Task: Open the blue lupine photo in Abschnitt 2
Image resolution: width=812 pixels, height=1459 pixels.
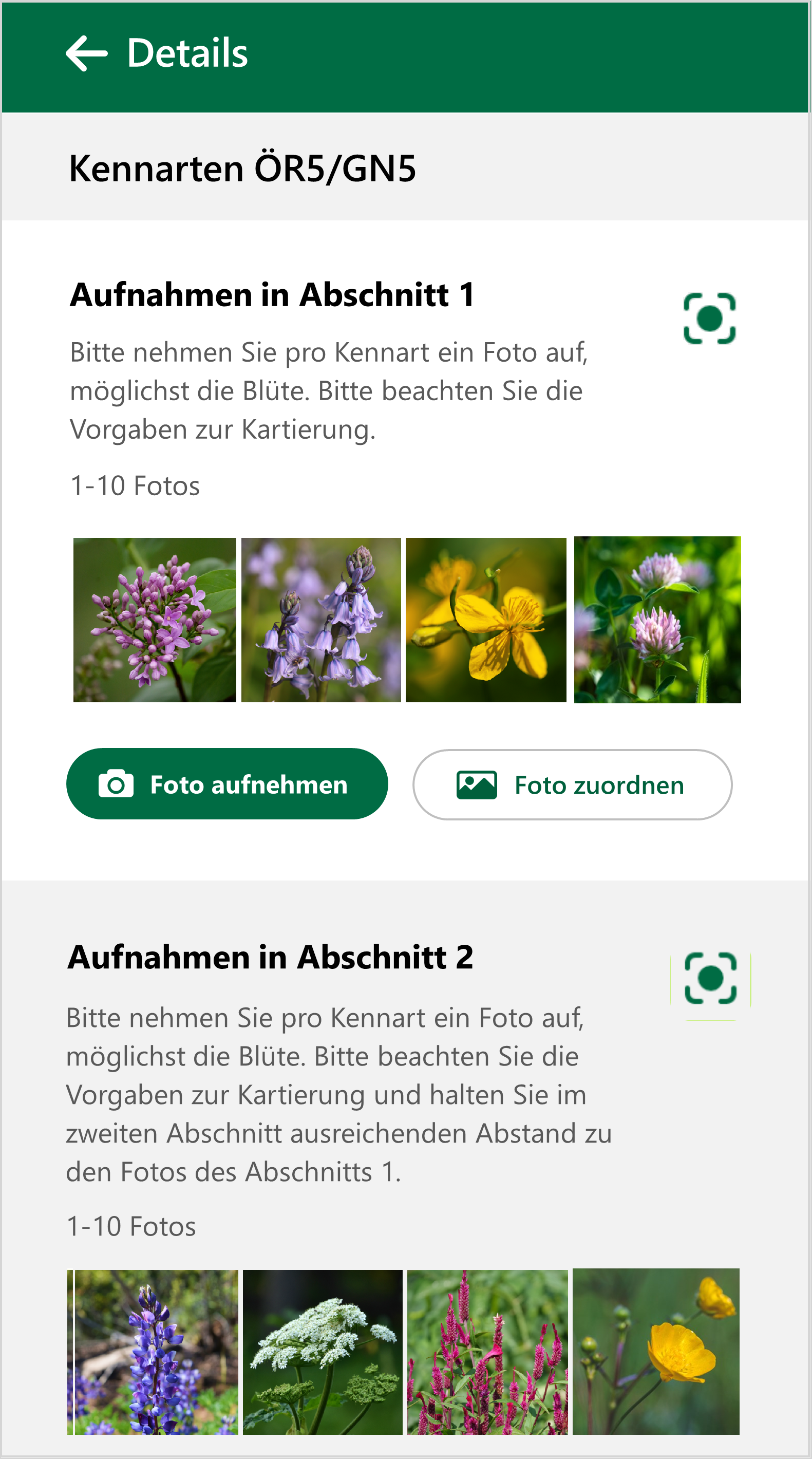Action: pyautogui.click(x=153, y=1352)
